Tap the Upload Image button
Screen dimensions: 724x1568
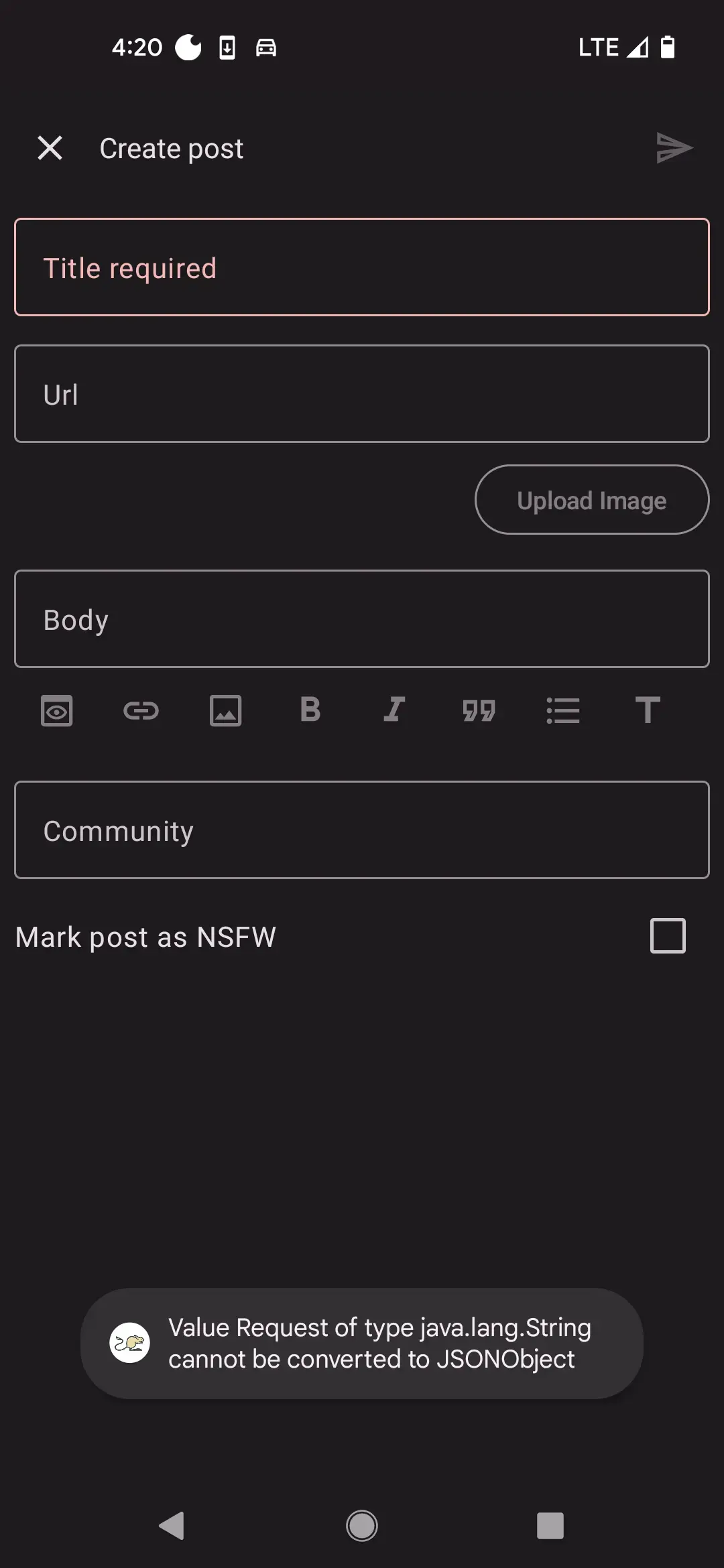(x=592, y=500)
